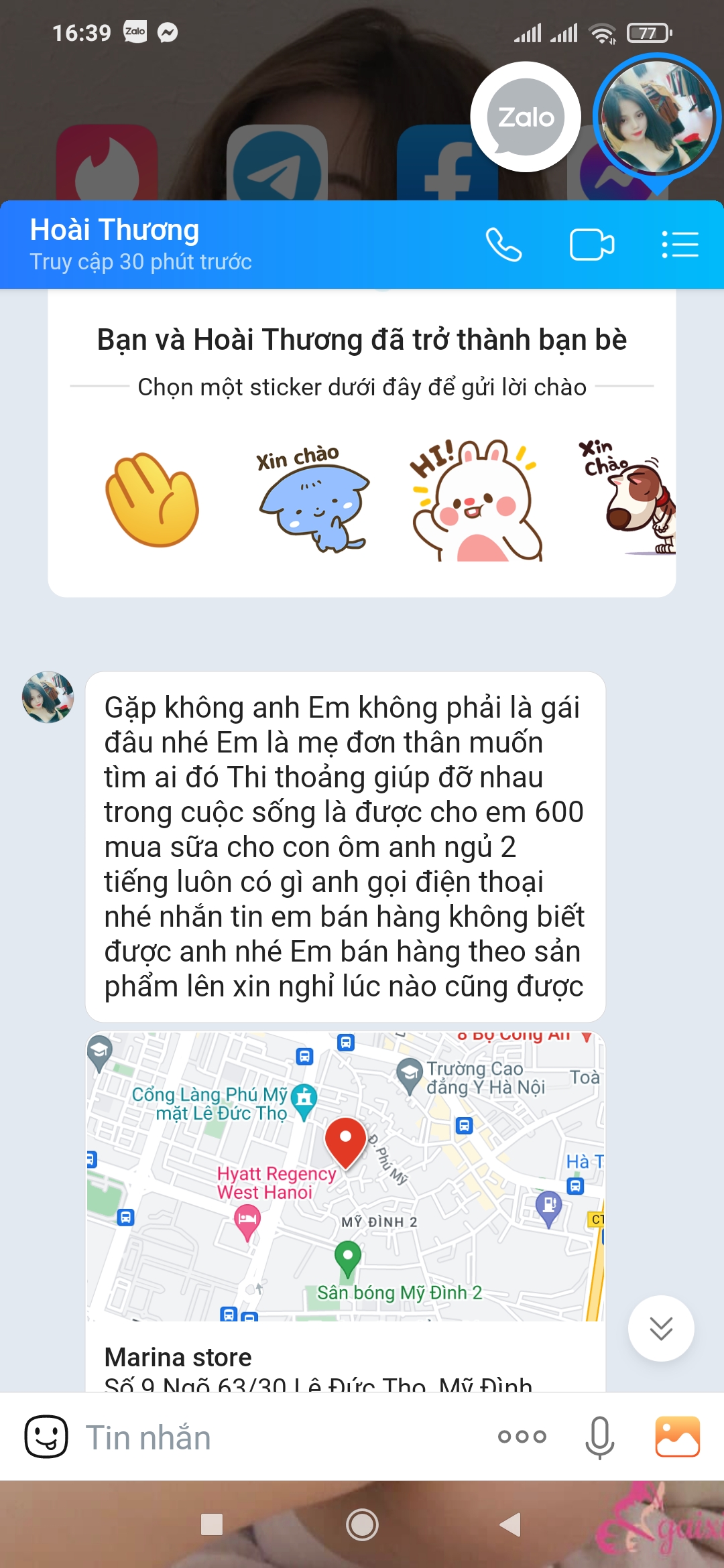724x1568 pixels.
Task: Send the waving hand sticker
Action: (153, 499)
